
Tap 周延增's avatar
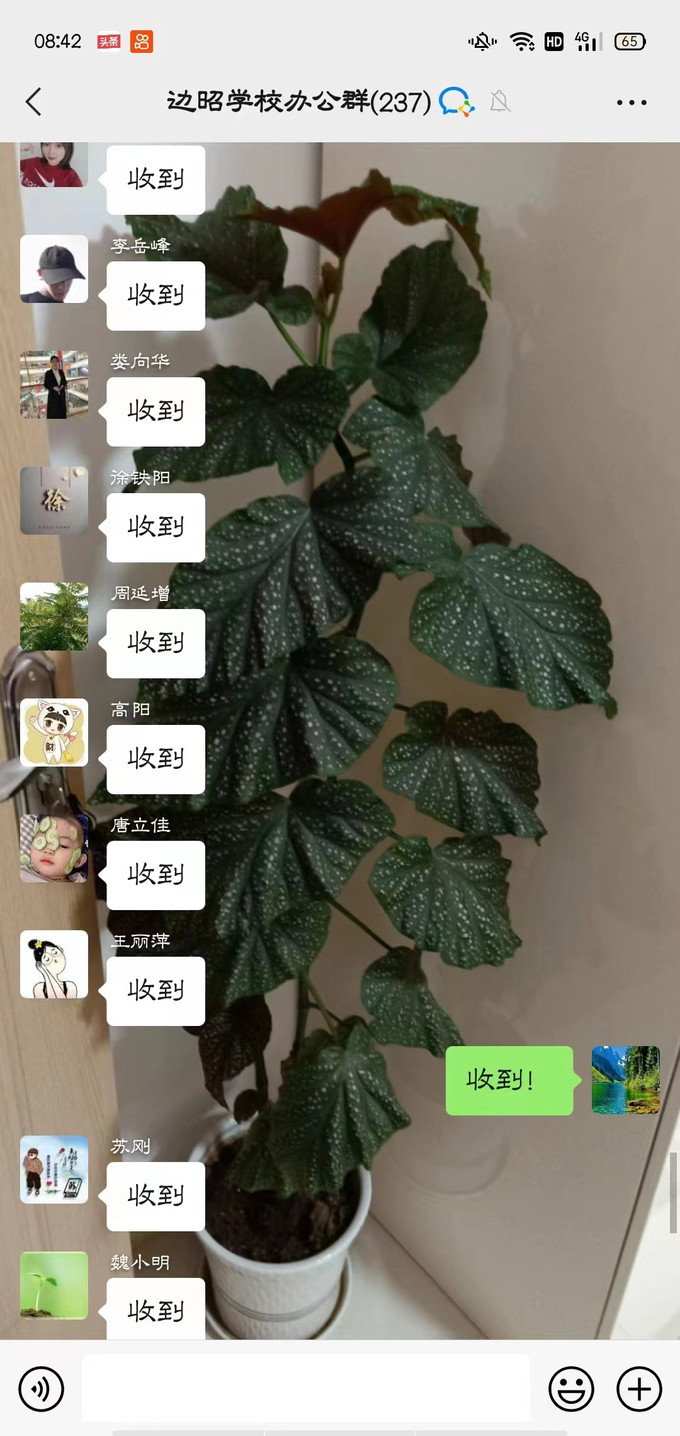click(x=54, y=617)
